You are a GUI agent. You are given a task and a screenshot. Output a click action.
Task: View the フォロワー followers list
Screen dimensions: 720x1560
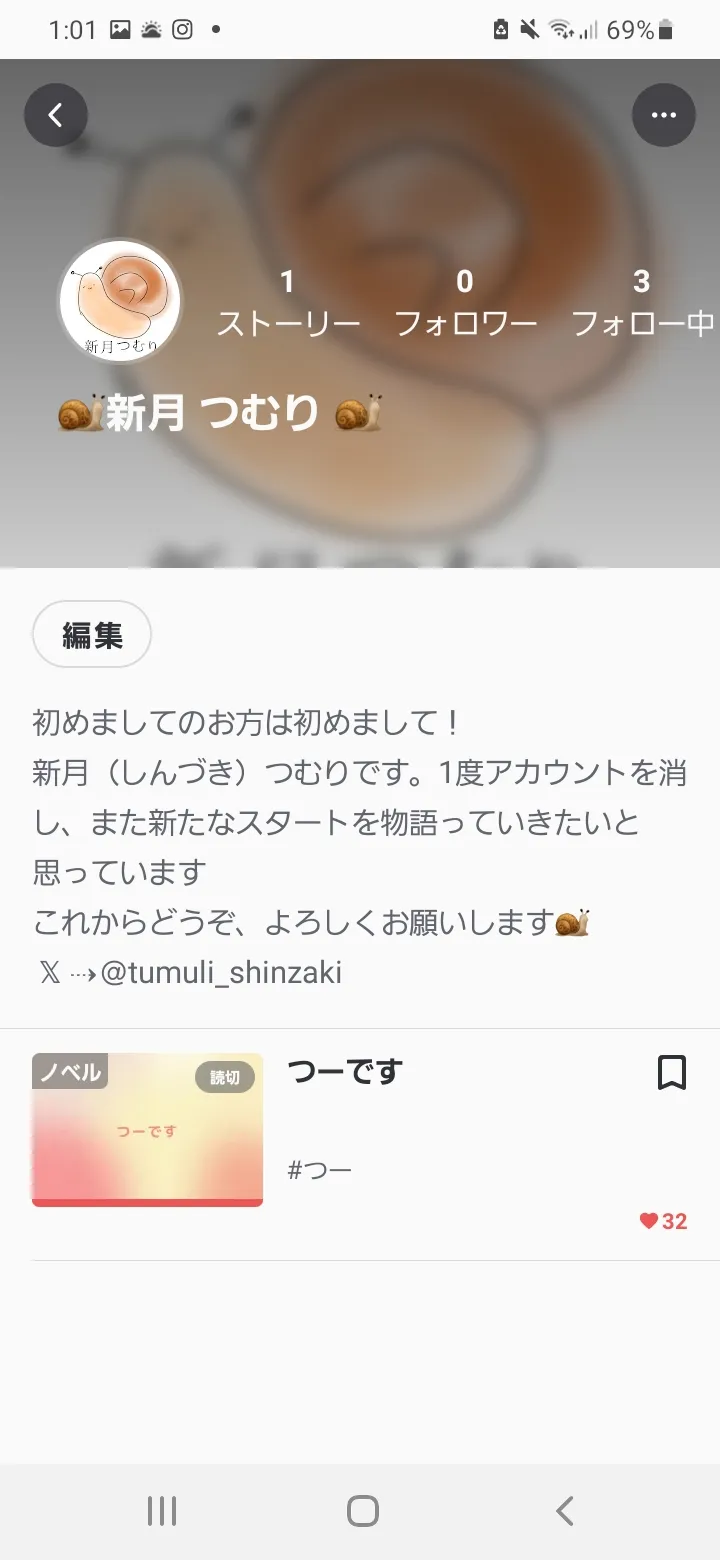pos(465,302)
